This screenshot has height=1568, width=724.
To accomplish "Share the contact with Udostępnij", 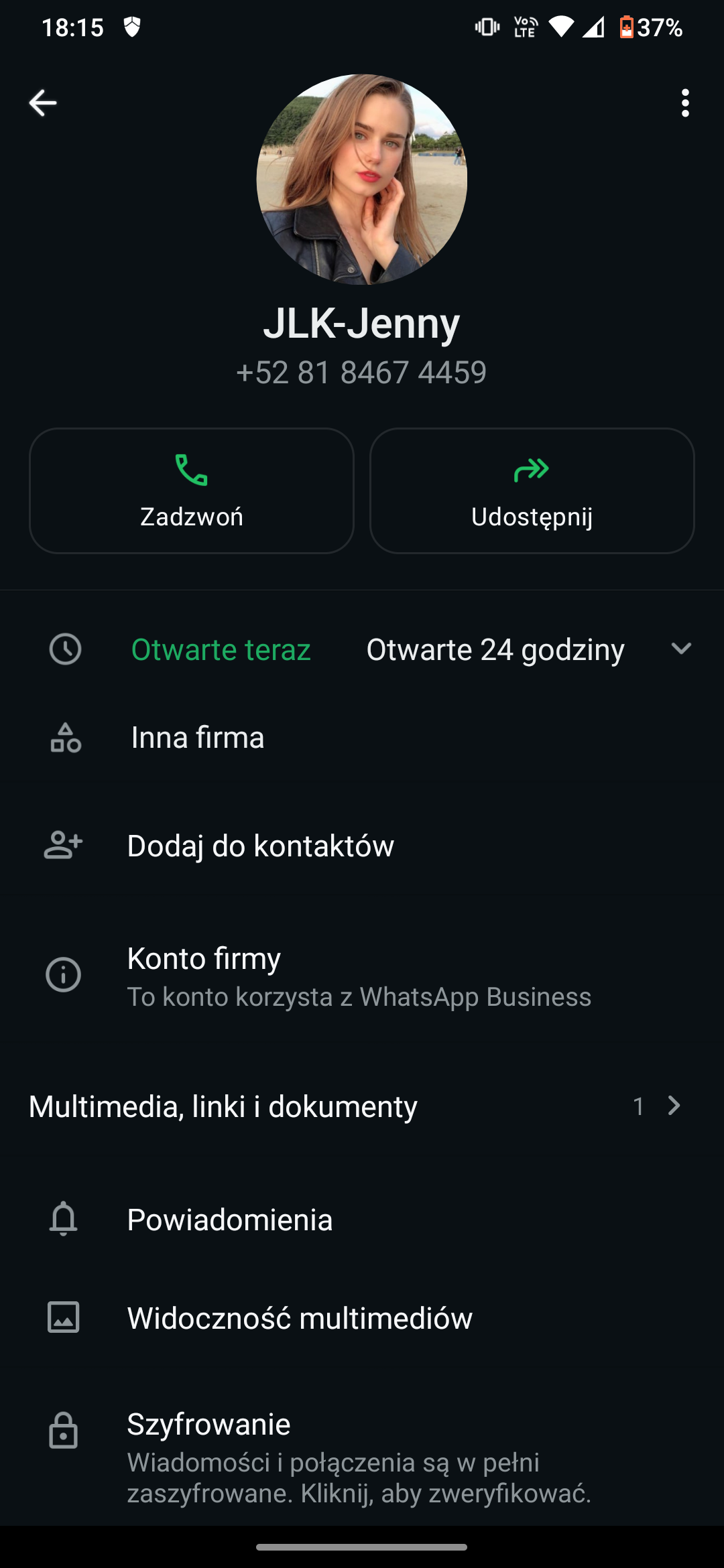I will [x=532, y=491].
